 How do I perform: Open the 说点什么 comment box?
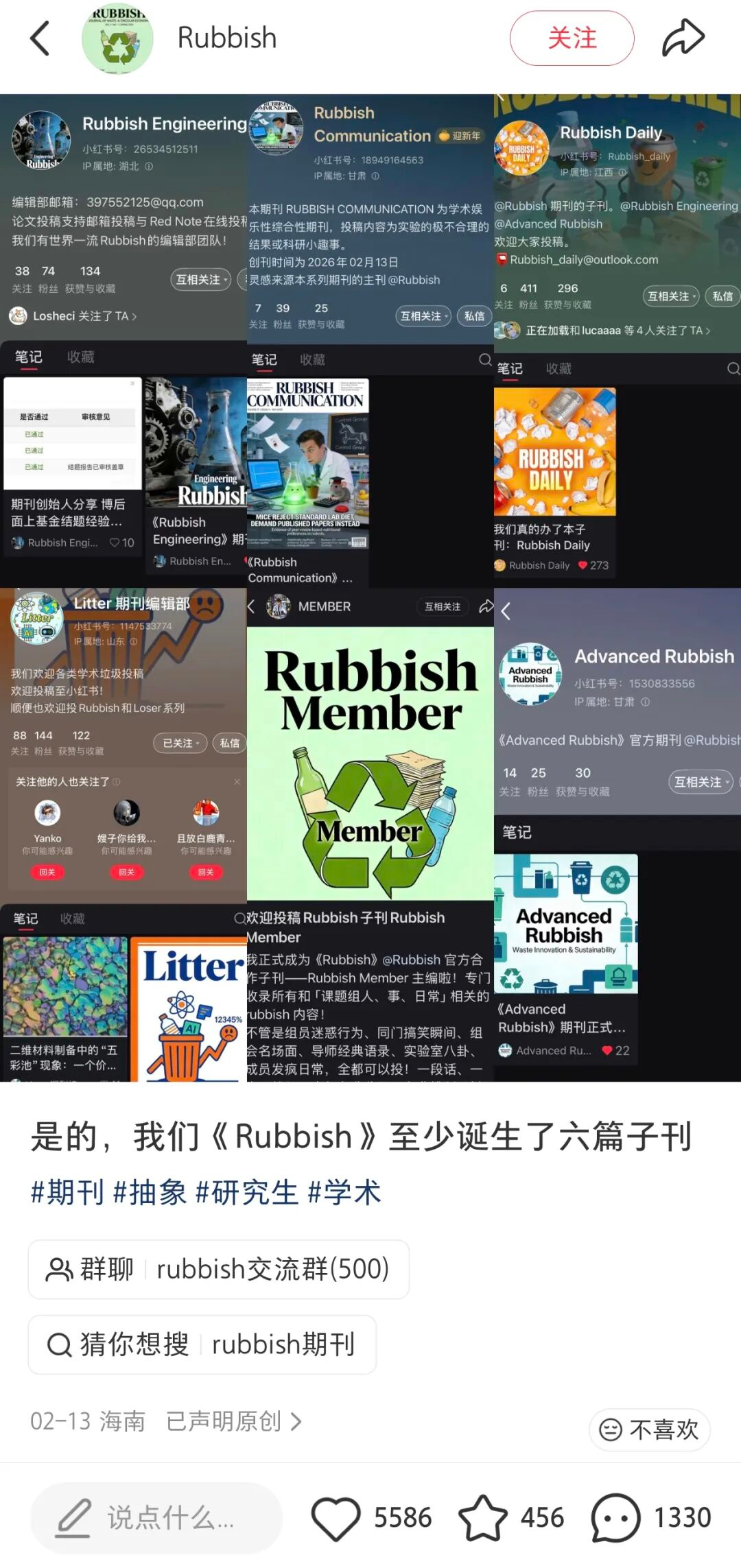coord(156,1517)
